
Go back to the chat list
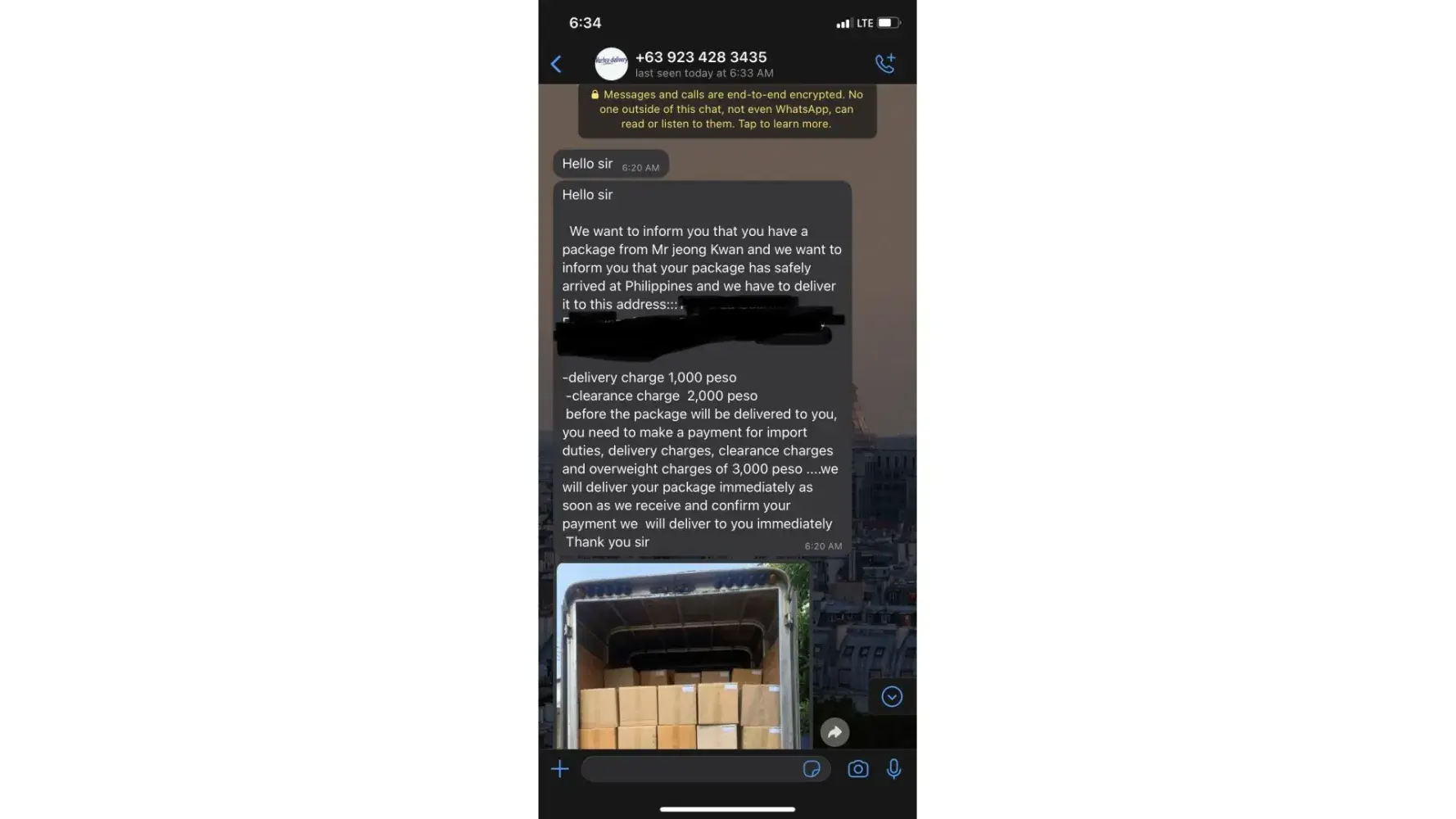[x=556, y=64]
